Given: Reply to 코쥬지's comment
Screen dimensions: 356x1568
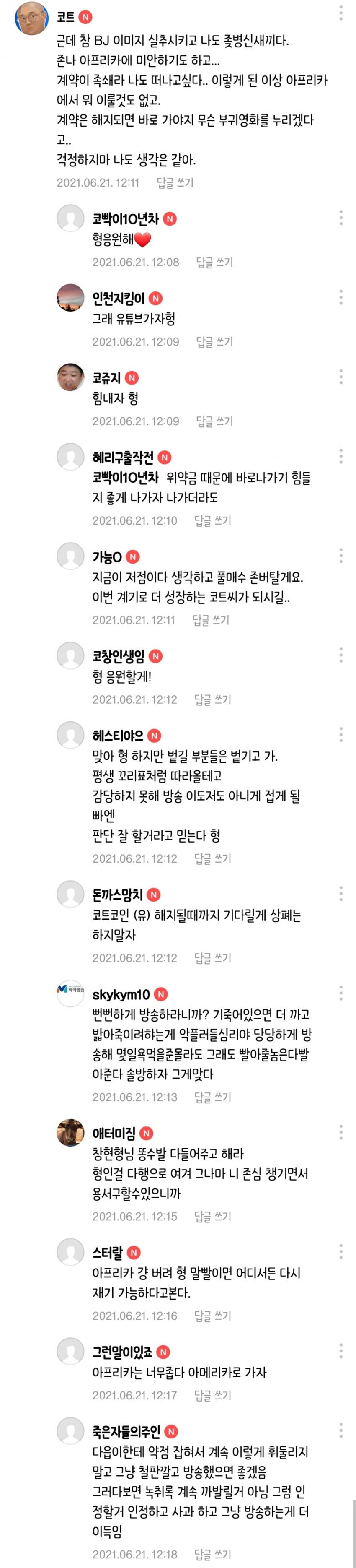Looking at the screenshot, I should 214,421.
